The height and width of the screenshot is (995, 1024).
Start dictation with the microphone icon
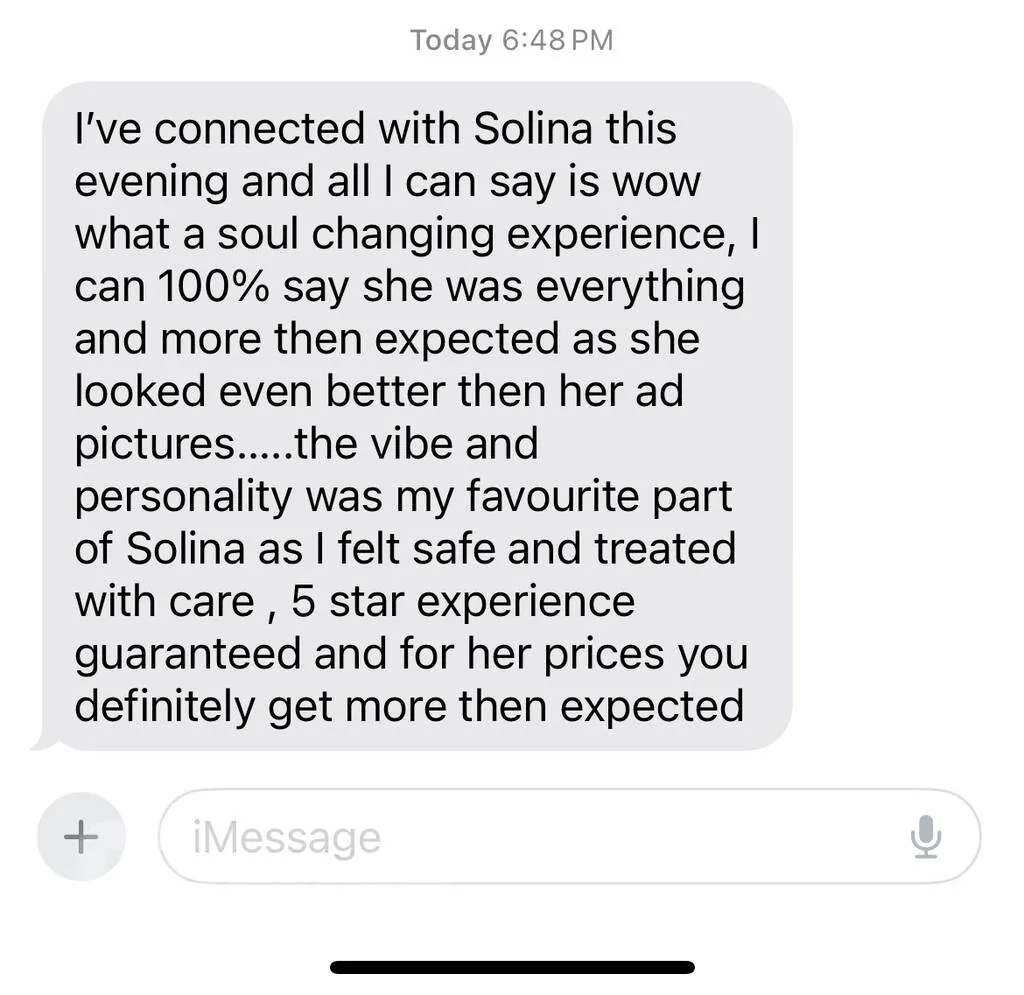pos(926,837)
